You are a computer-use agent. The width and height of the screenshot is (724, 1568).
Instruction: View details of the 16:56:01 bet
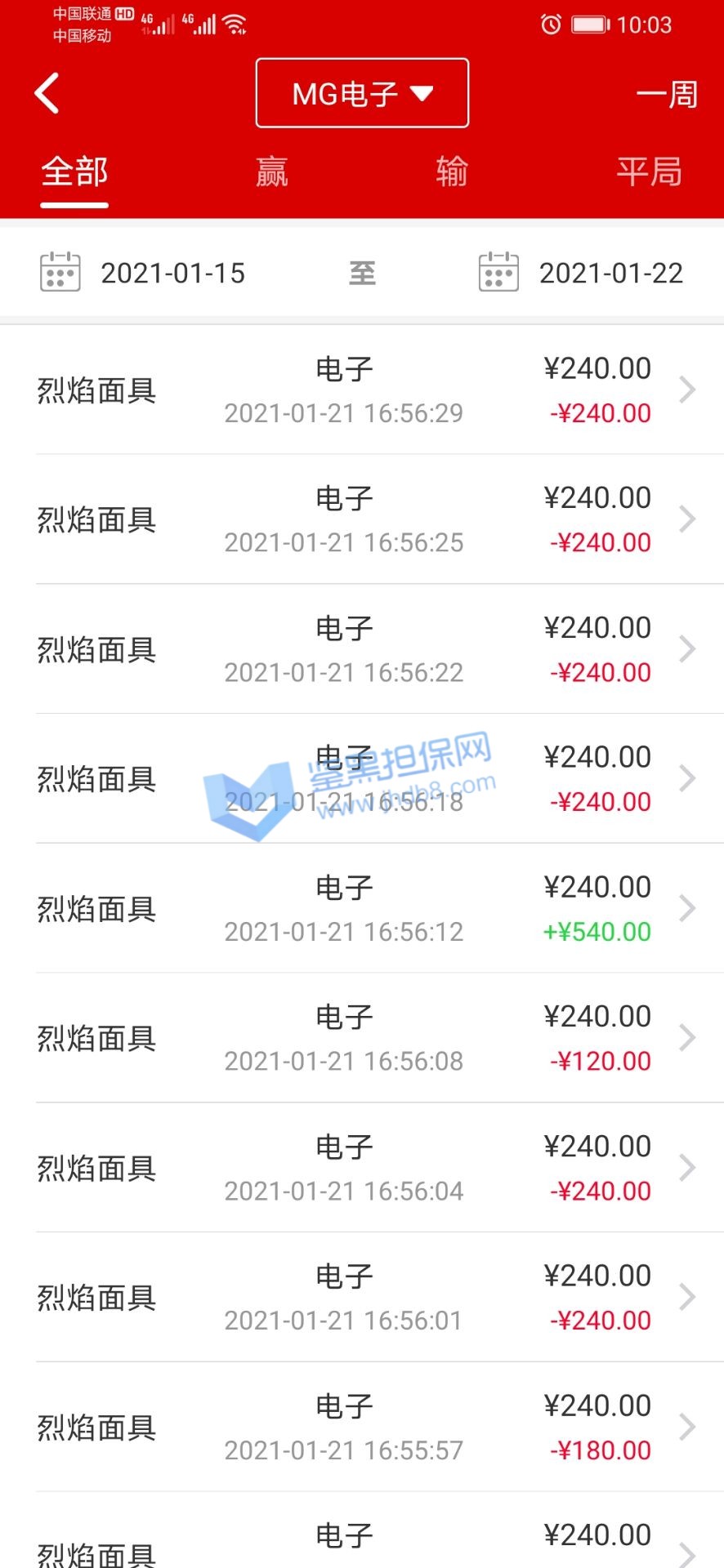(362, 1298)
